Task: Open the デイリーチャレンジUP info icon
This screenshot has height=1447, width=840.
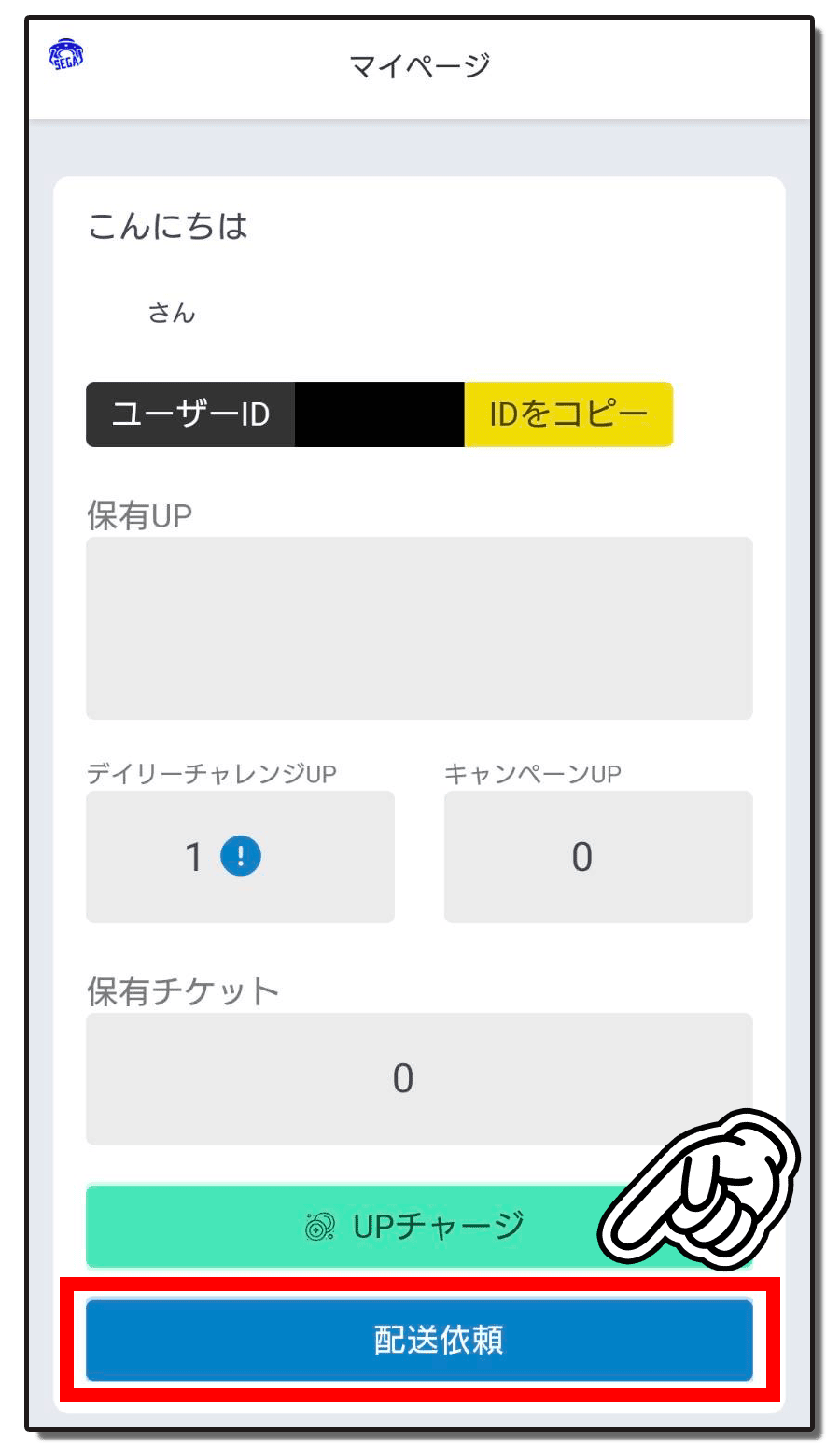Action: tap(241, 856)
